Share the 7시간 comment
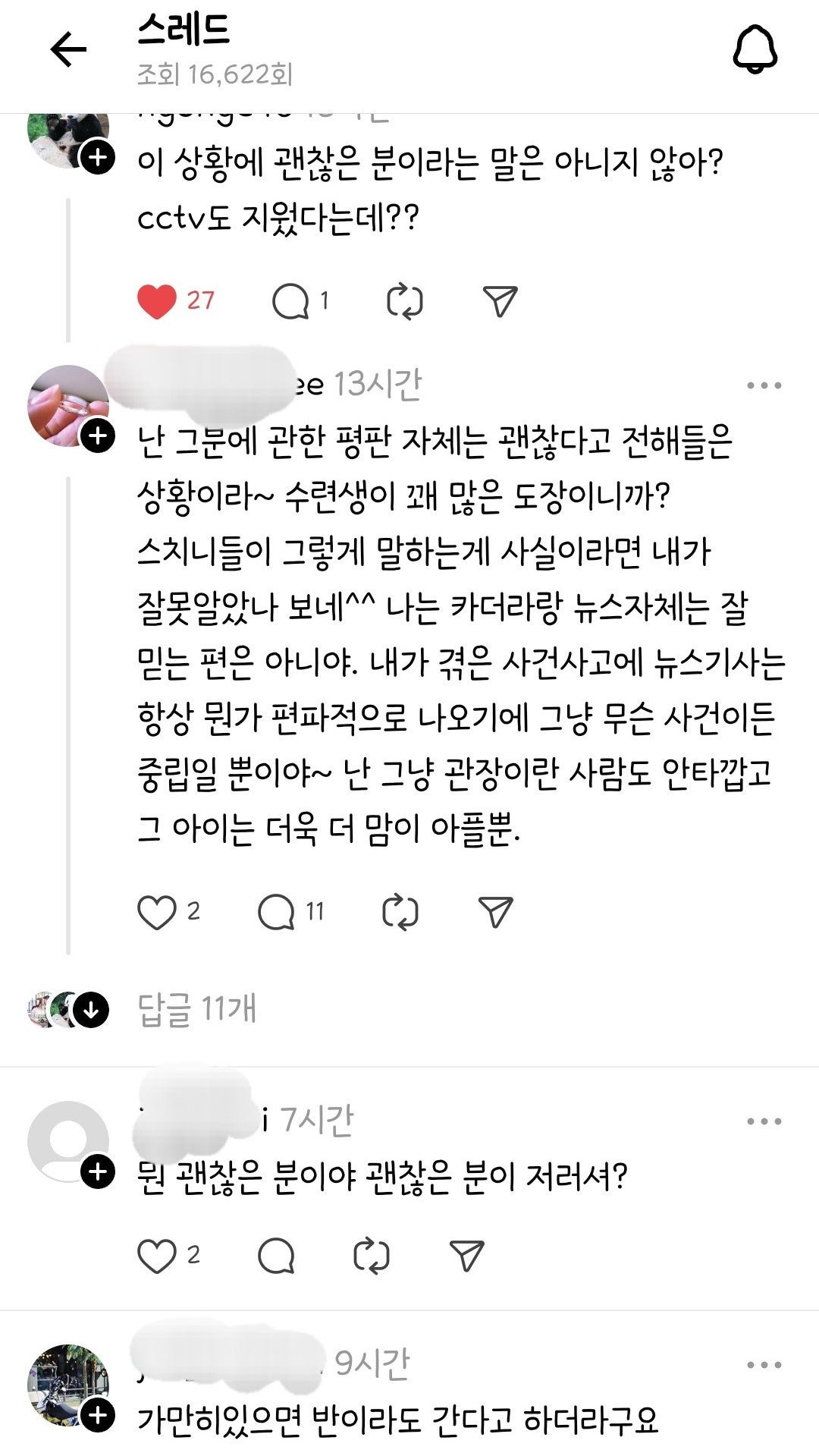819x1456 pixels. [x=466, y=1256]
